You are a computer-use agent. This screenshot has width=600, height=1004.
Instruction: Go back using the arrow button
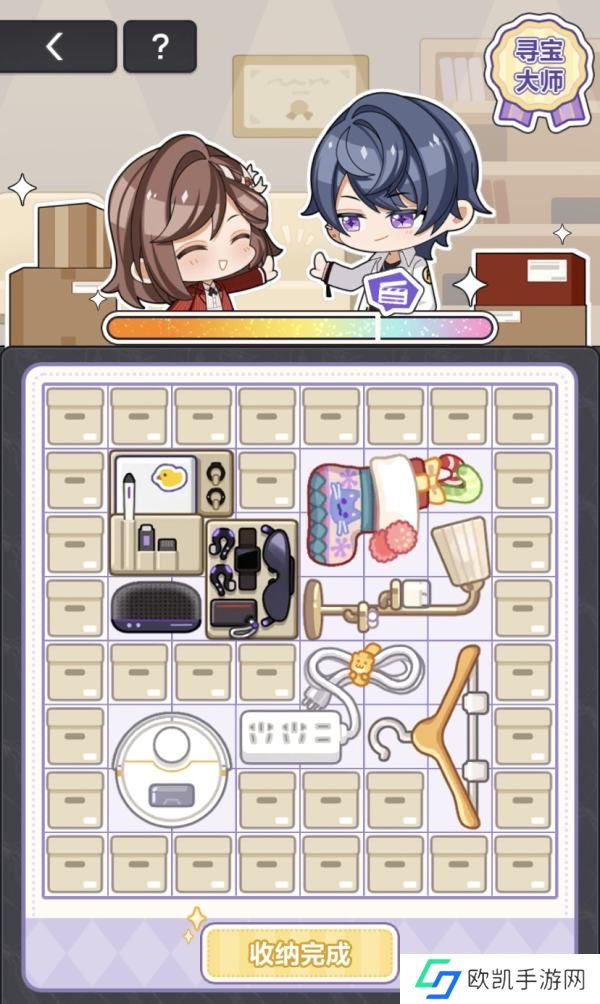coord(57,46)
